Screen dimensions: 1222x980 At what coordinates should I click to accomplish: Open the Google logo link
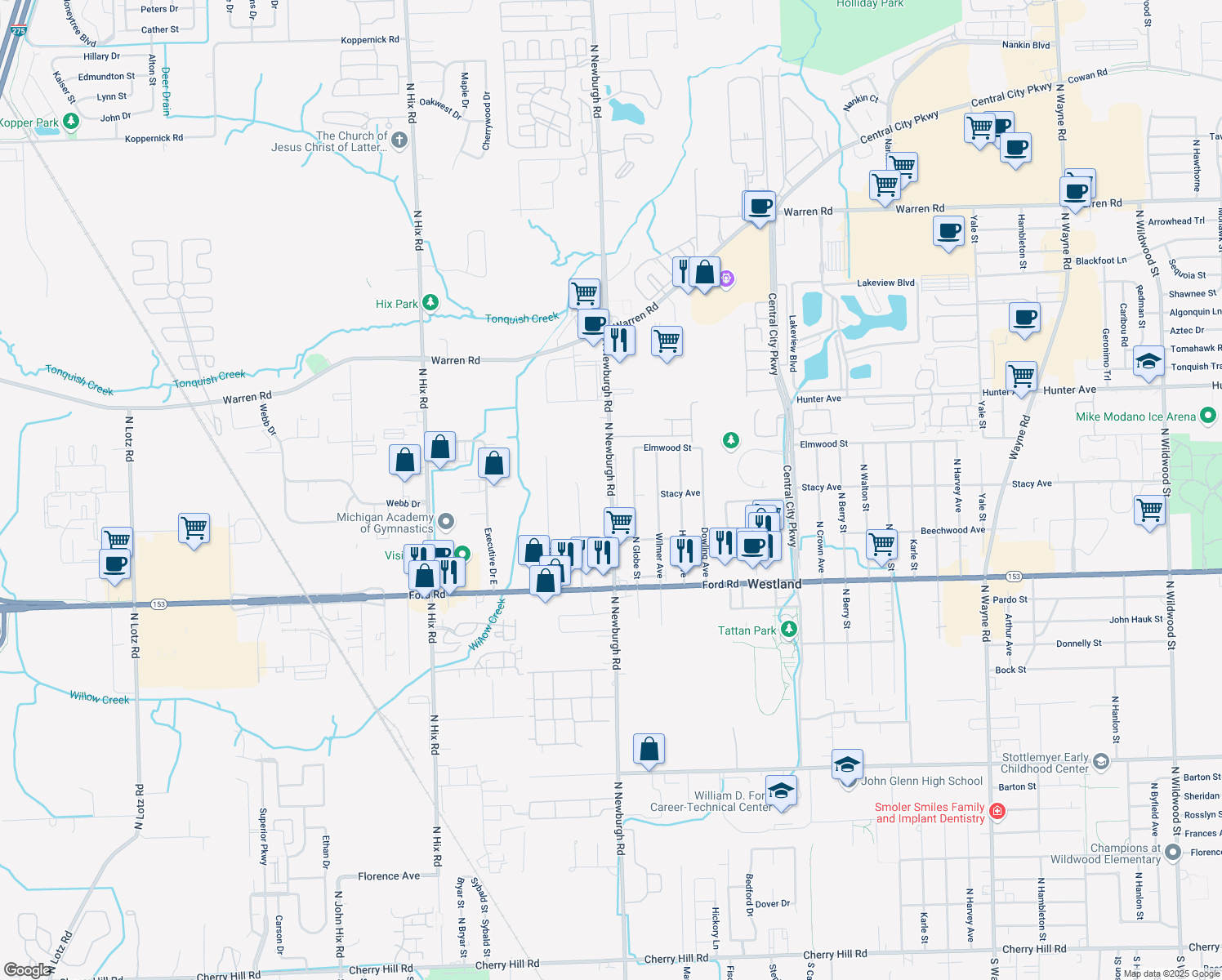[x=26, y=970]
